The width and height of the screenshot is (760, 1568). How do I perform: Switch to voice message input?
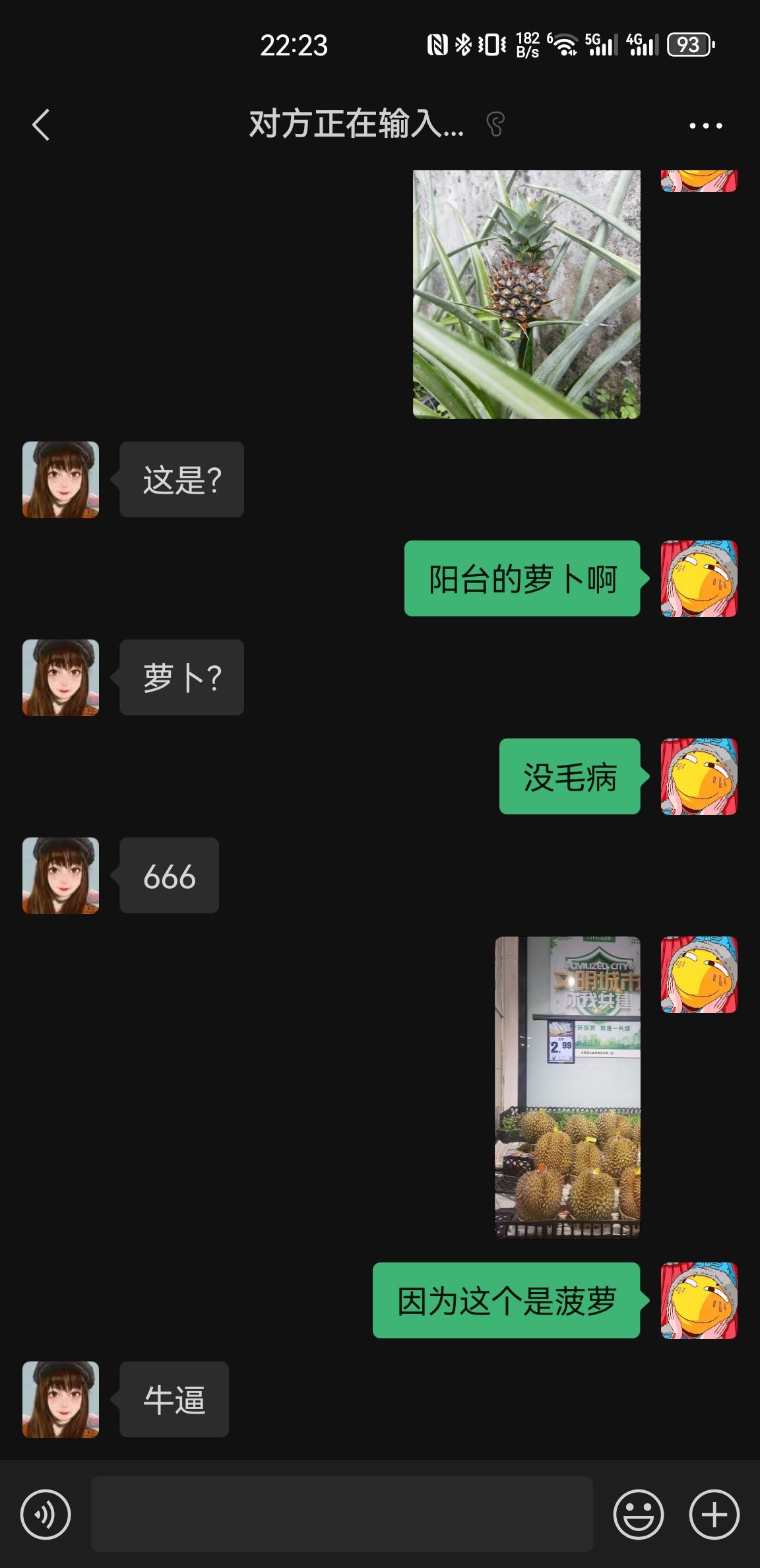(x=46, y=1515)
